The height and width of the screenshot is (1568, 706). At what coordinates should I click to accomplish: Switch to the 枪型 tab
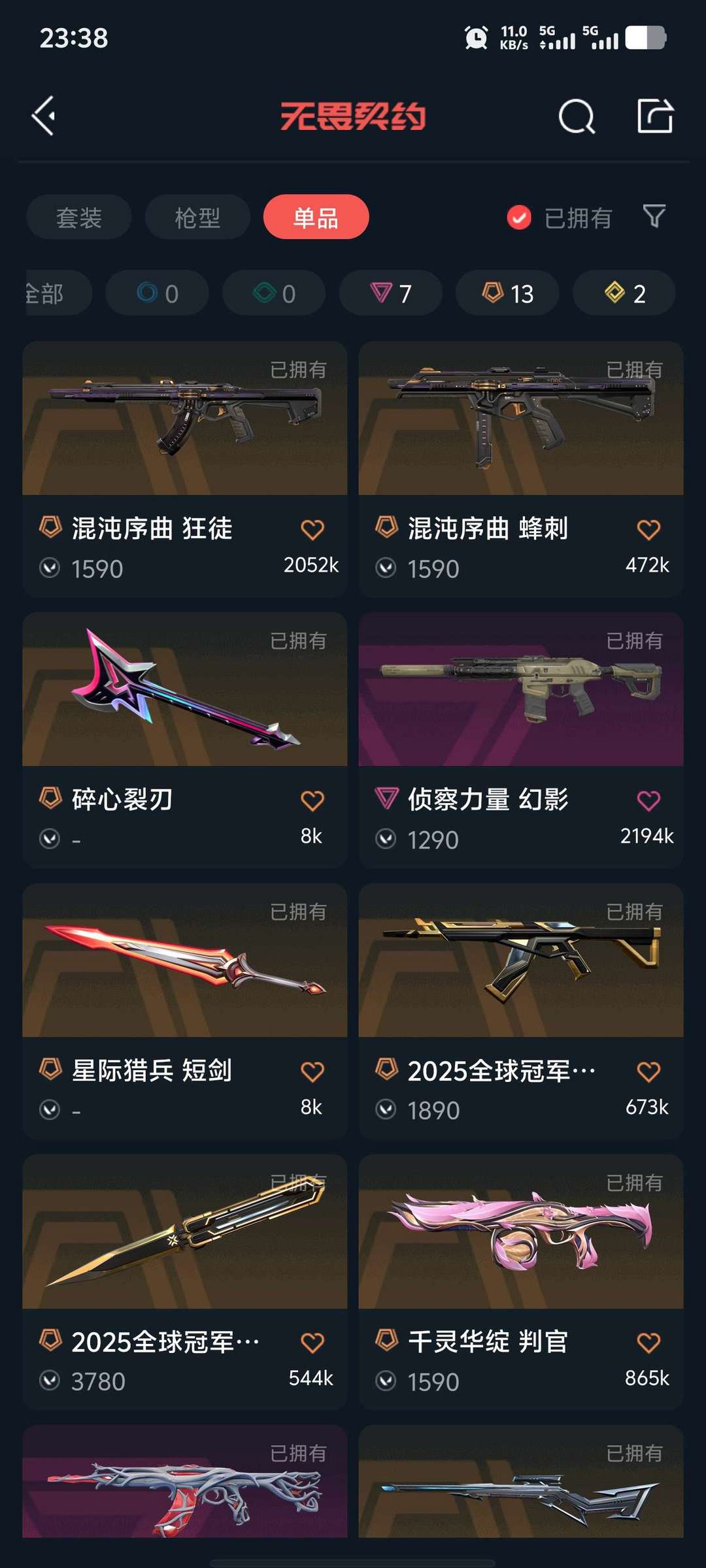pos(197,218)
